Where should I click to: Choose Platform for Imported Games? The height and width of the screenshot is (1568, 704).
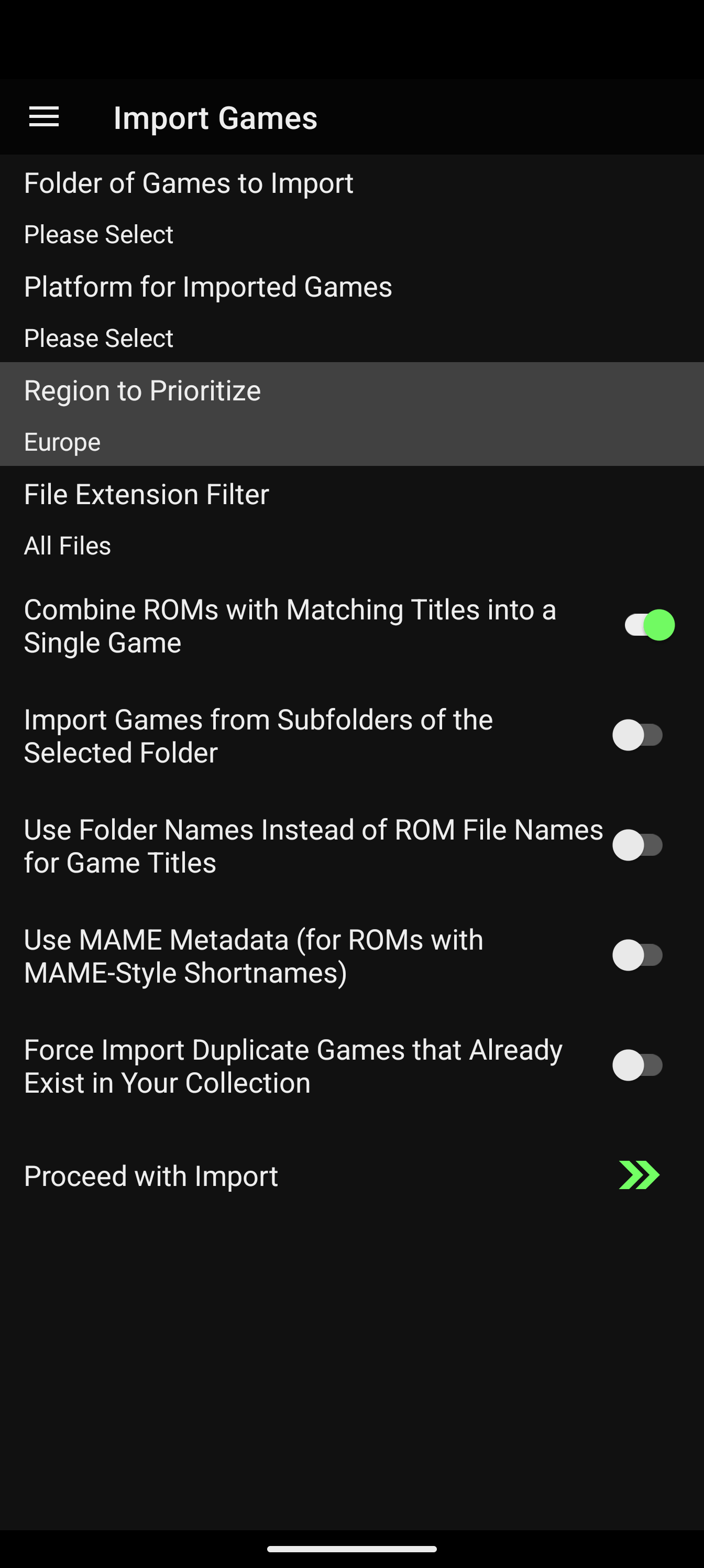[351, 310]
